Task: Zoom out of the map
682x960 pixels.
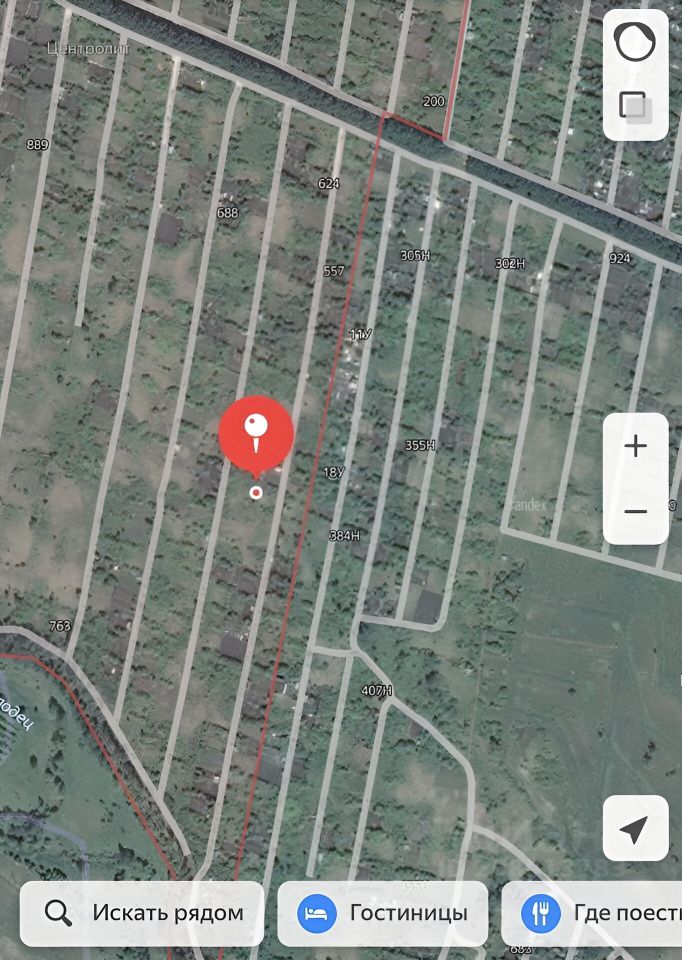Action: point(635,511)
